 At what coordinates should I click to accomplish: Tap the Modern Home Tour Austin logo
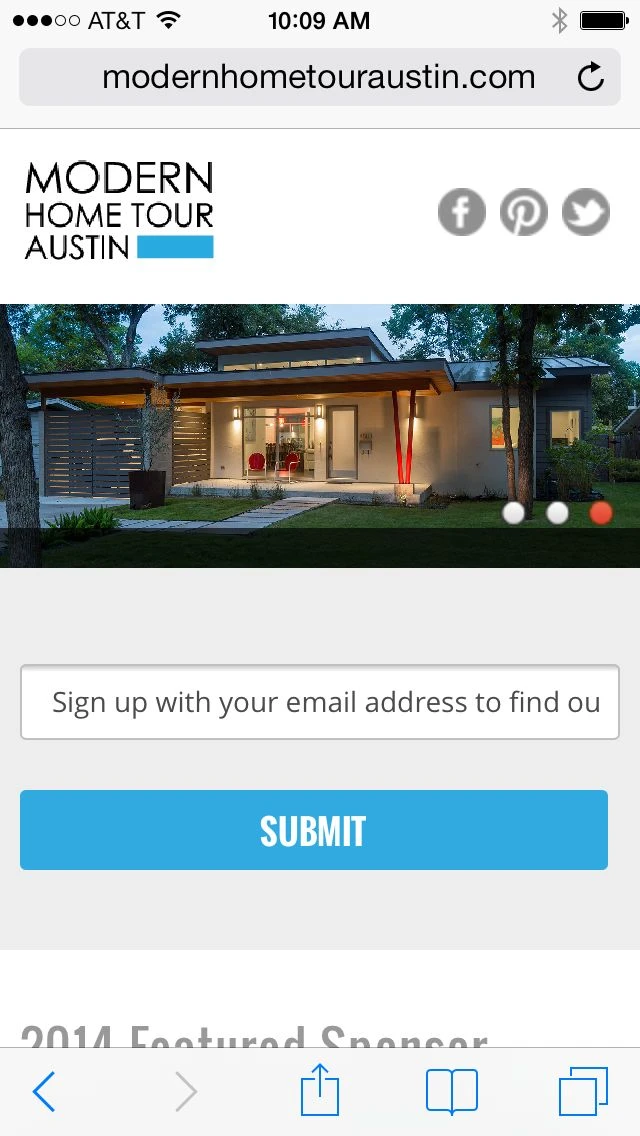tap(119, 211)
